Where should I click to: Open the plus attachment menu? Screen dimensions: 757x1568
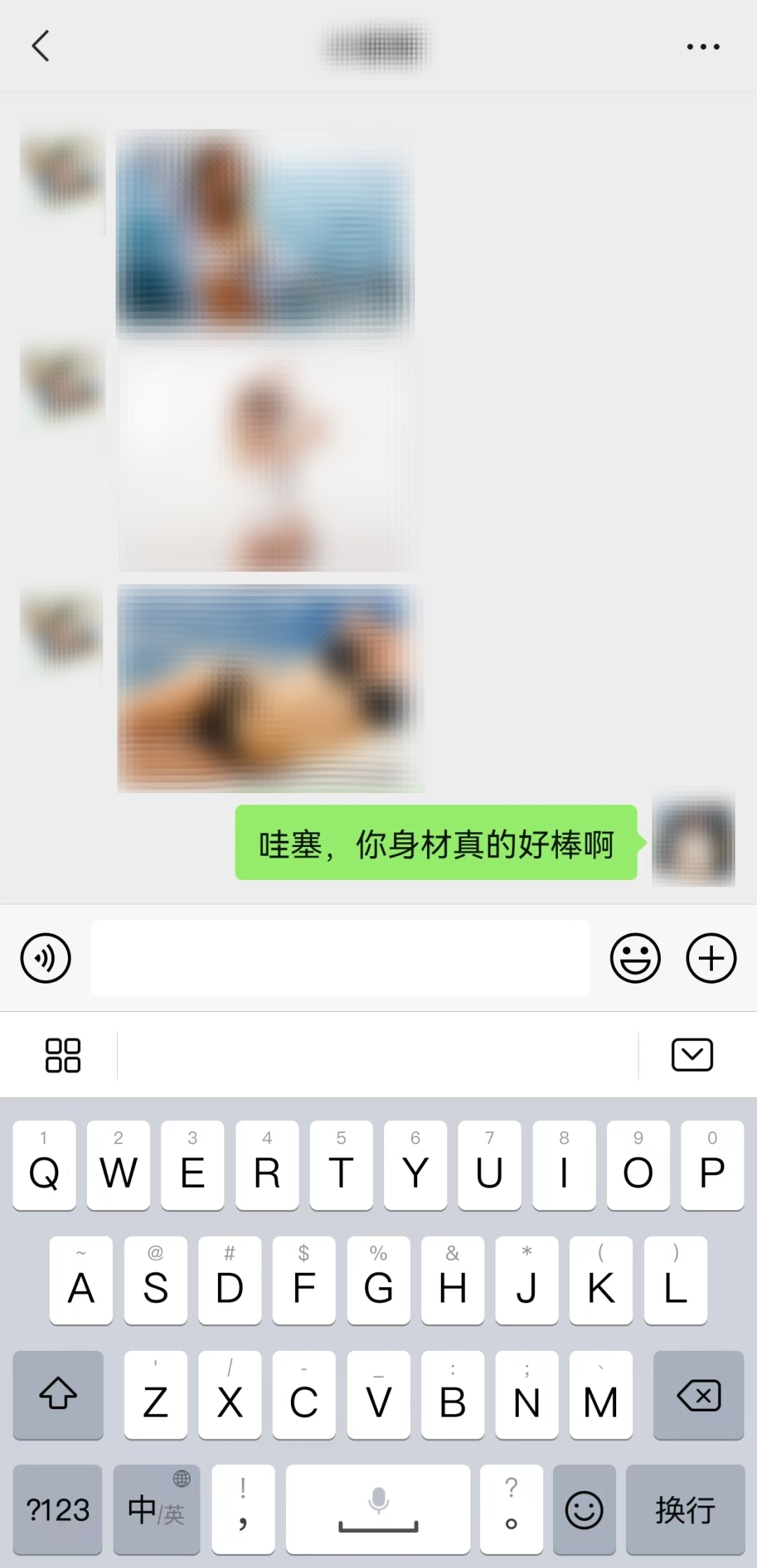click(x=711, y=958)
